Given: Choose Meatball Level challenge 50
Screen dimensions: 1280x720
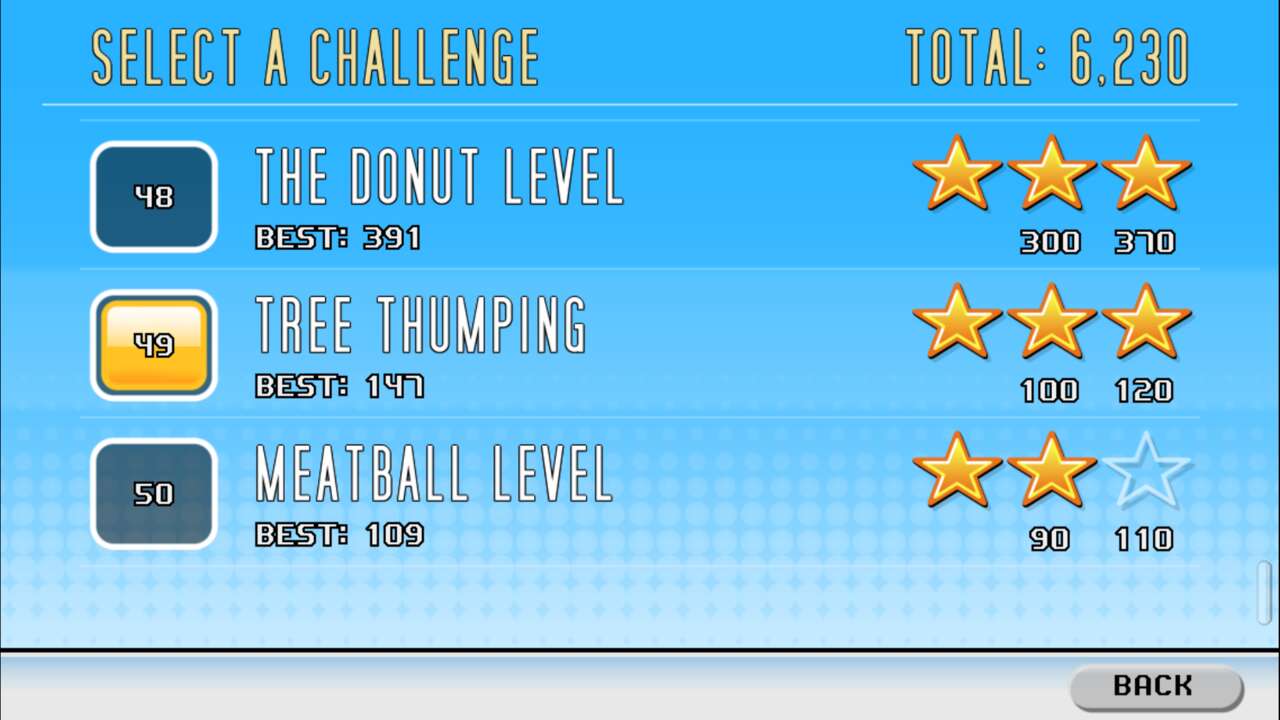Looking at the screenshot, I should pos(154,494).
